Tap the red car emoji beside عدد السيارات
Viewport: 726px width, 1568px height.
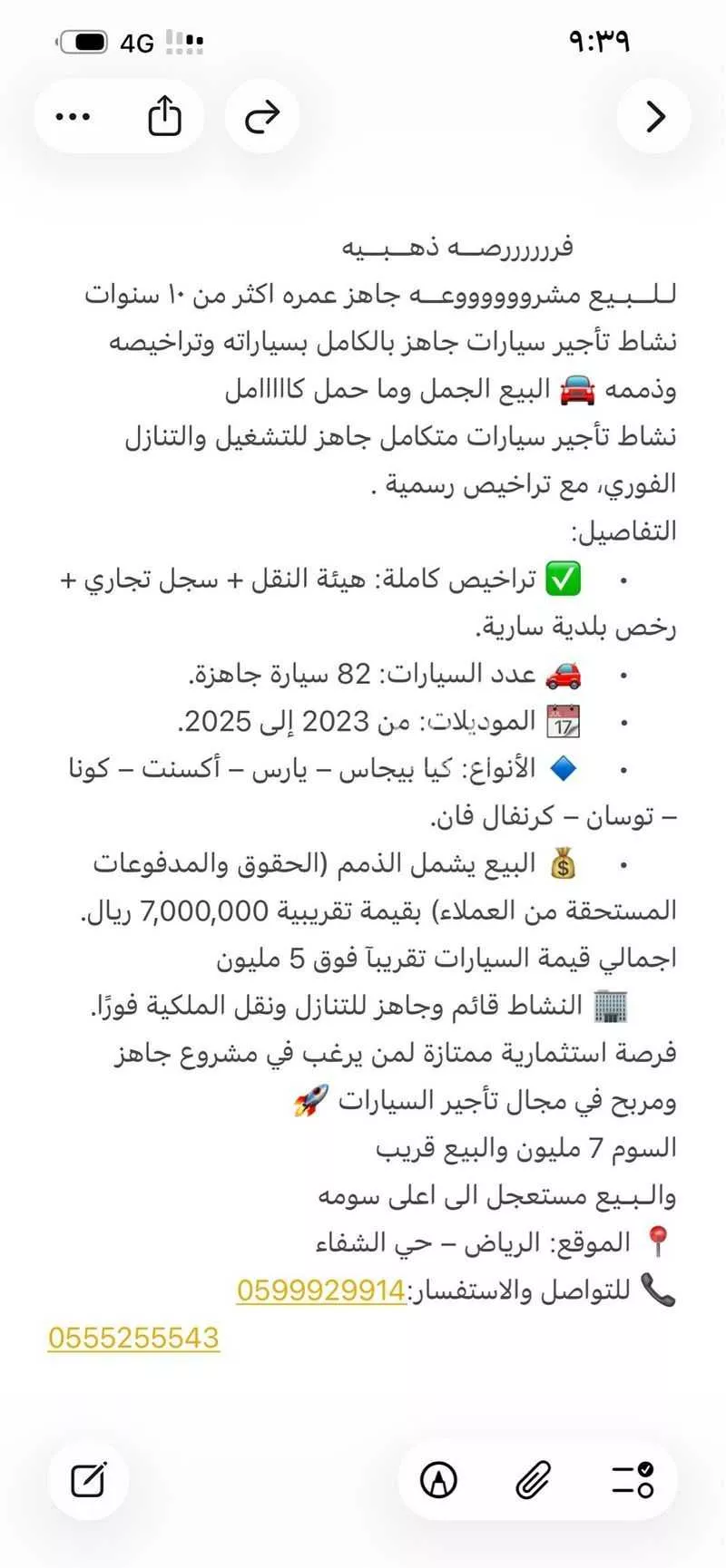click(565, 674)
